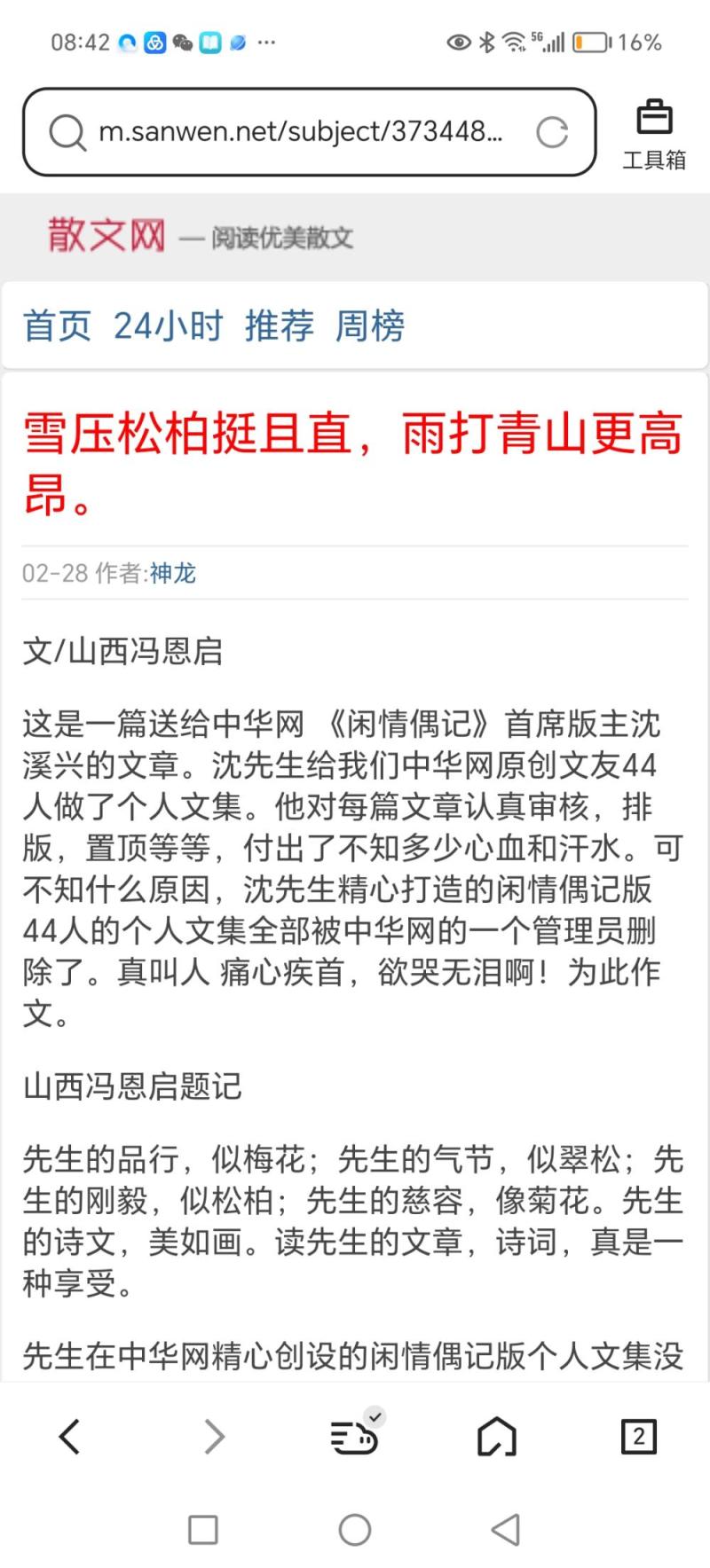Open the 散文网 site logo
This screenshot has height=1568, width=710.
click(x=104, y=235)
